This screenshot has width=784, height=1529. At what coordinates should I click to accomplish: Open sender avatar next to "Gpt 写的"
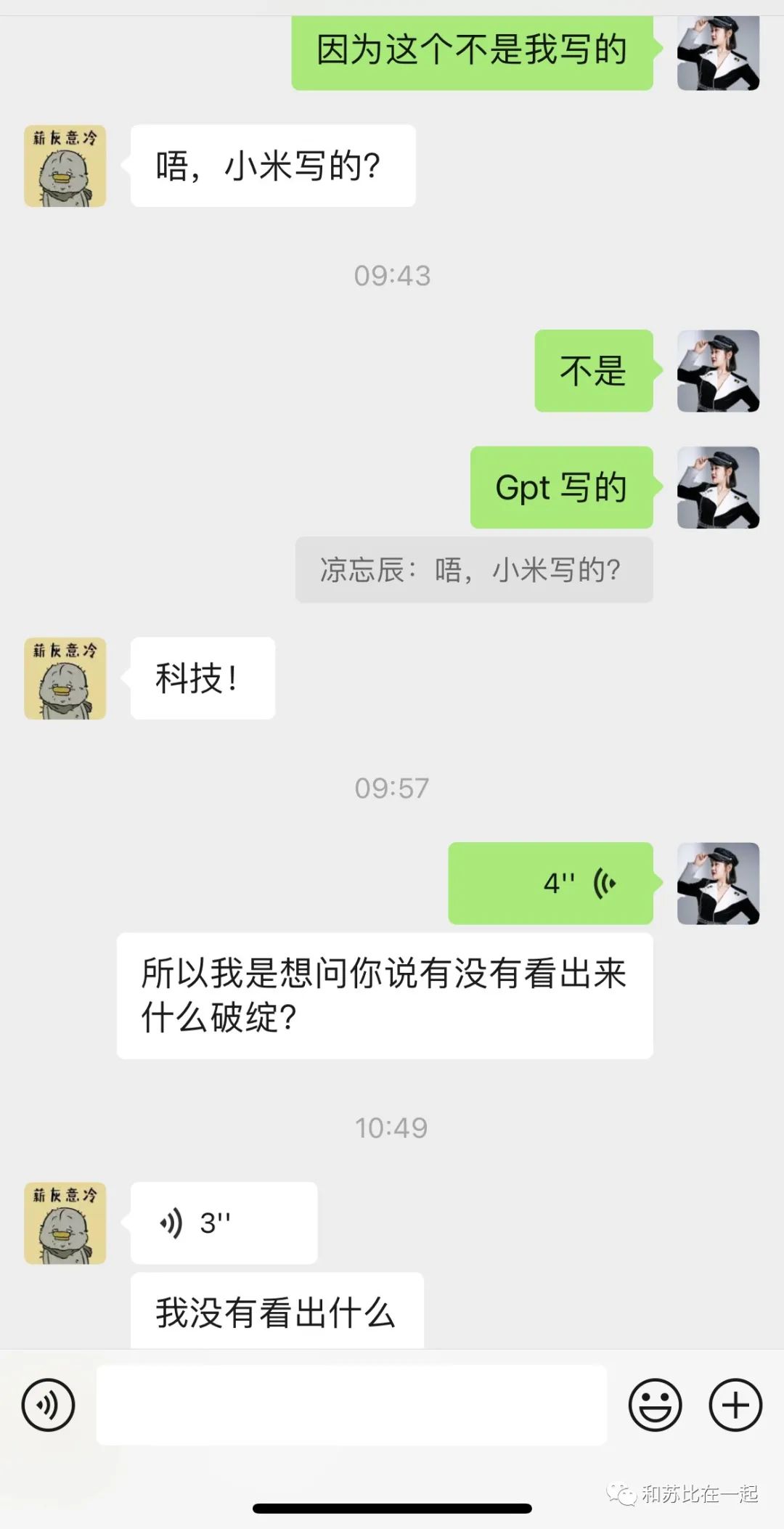pos(718,487)
